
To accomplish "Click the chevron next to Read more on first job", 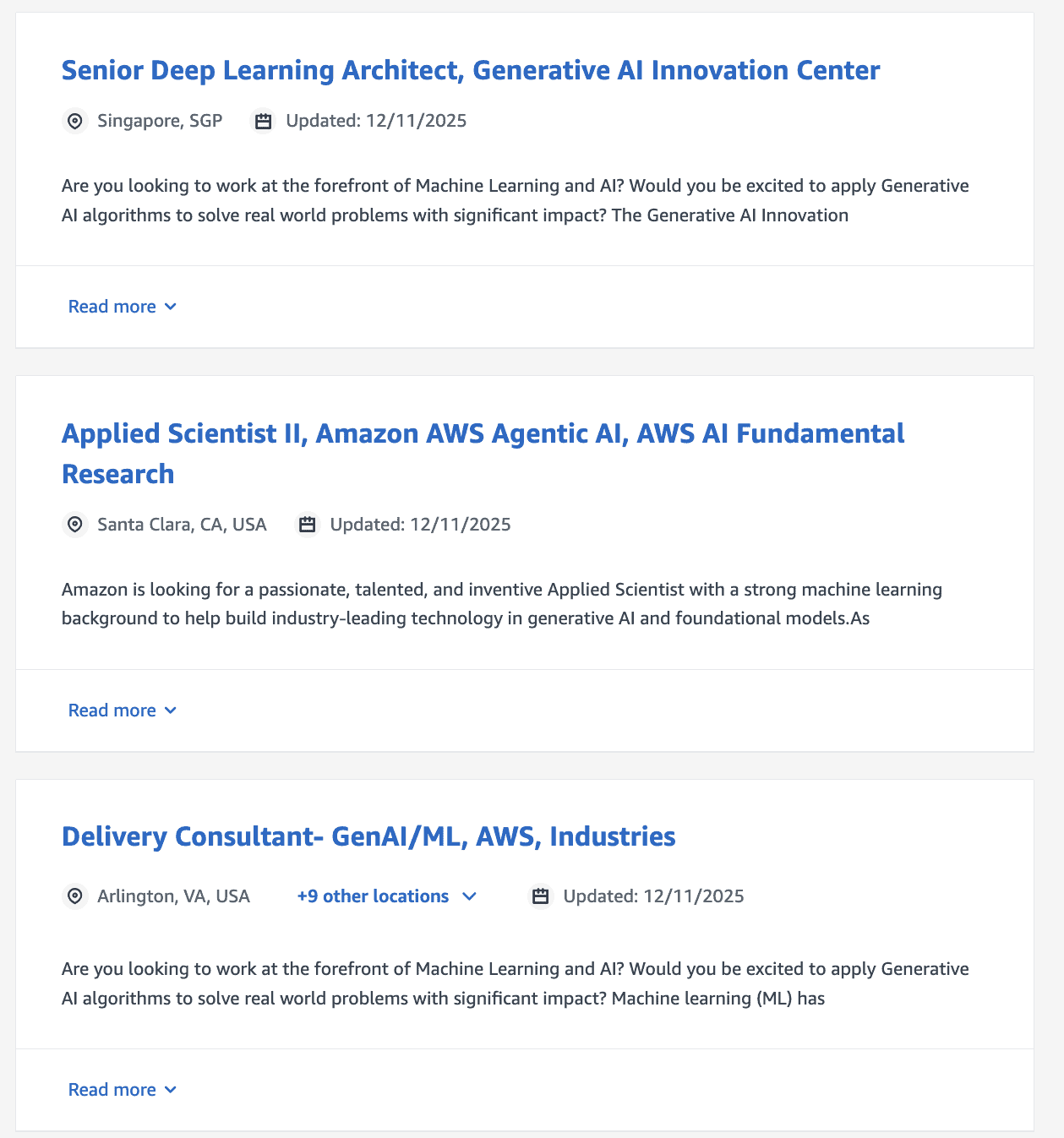I will (x=172, y=307).
